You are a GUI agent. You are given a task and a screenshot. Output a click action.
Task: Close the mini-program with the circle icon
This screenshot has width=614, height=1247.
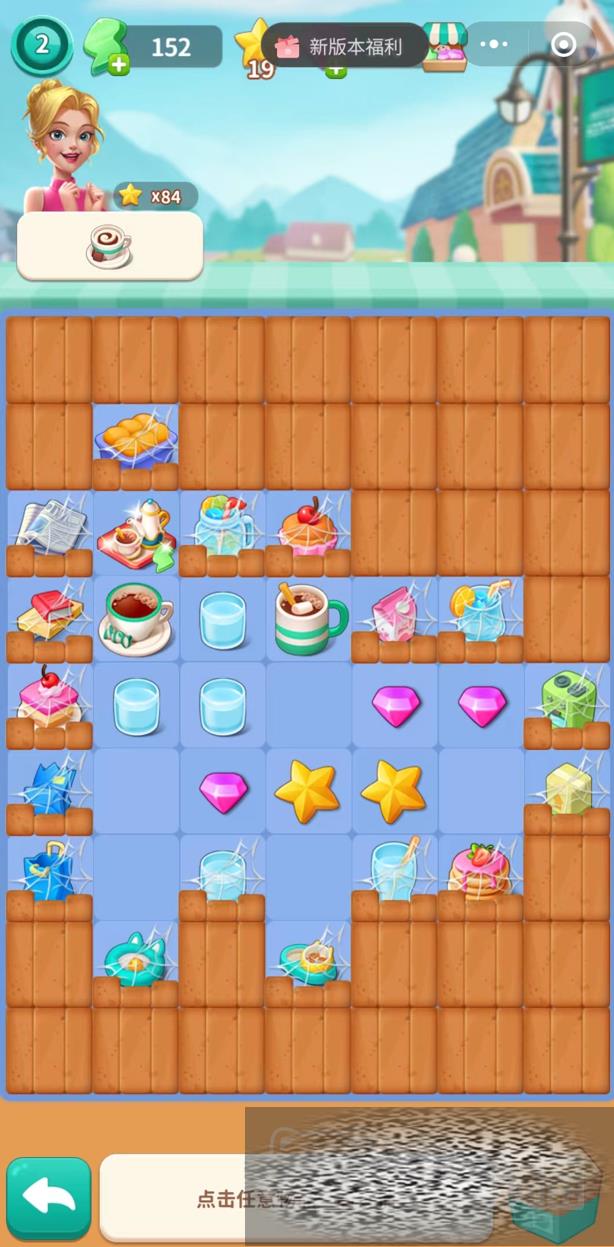coord(563,45)
